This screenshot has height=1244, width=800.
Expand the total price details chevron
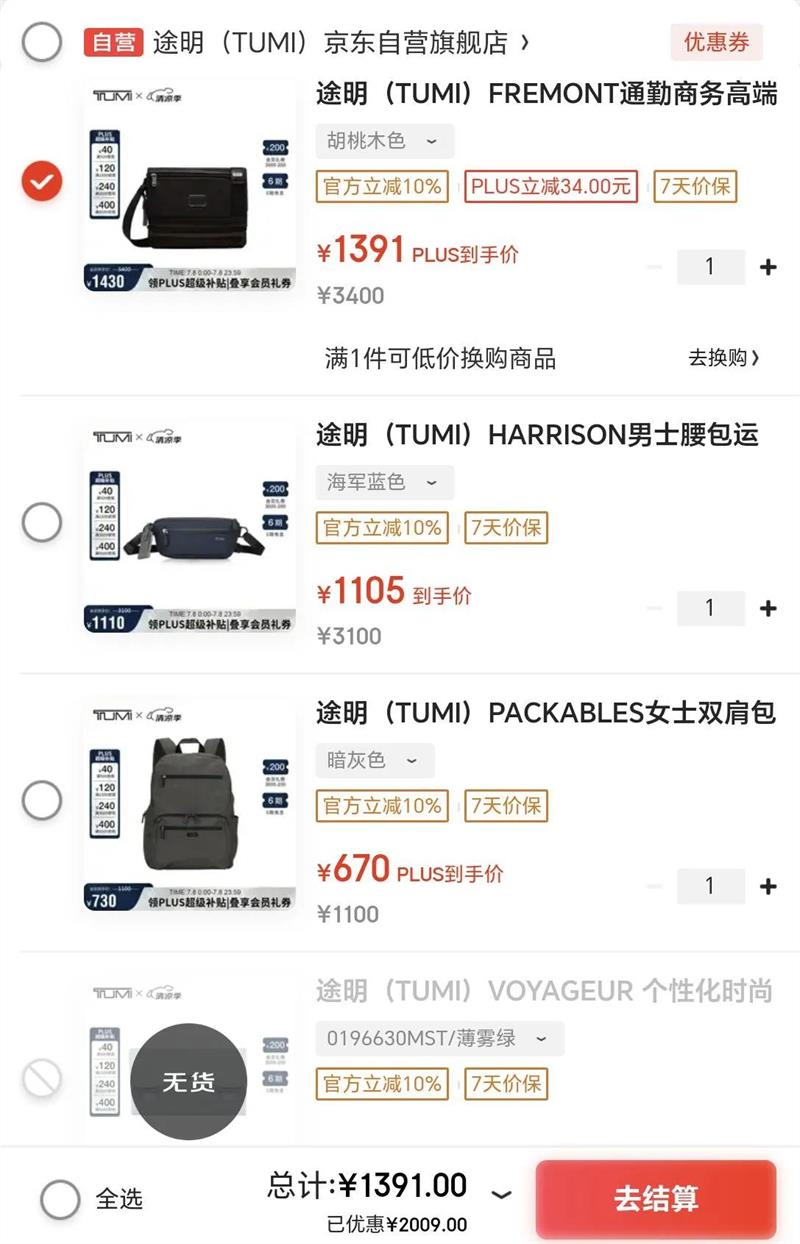[x=502, y=1194]
